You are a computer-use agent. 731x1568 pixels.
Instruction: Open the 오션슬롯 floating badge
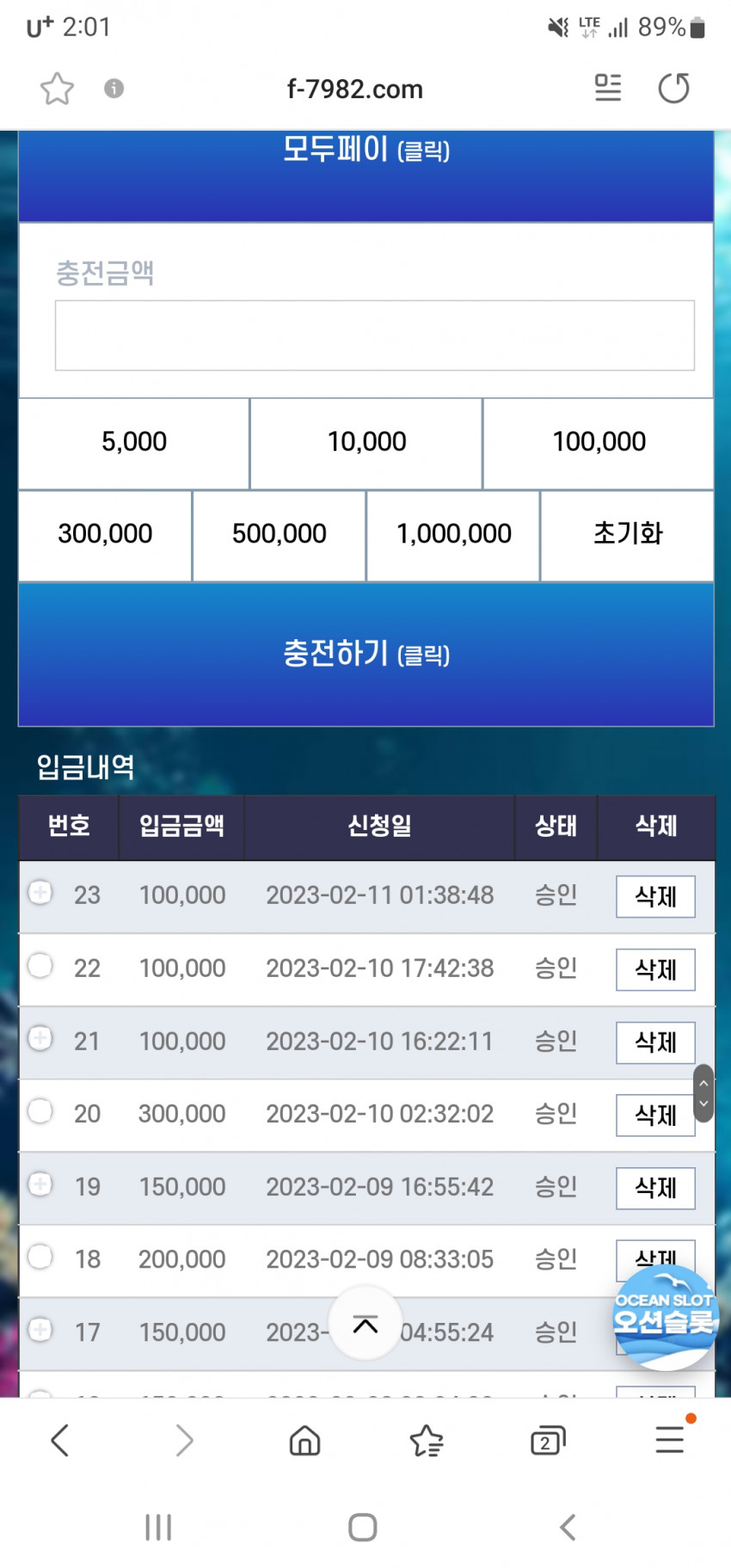click(x=664, y=1316)
